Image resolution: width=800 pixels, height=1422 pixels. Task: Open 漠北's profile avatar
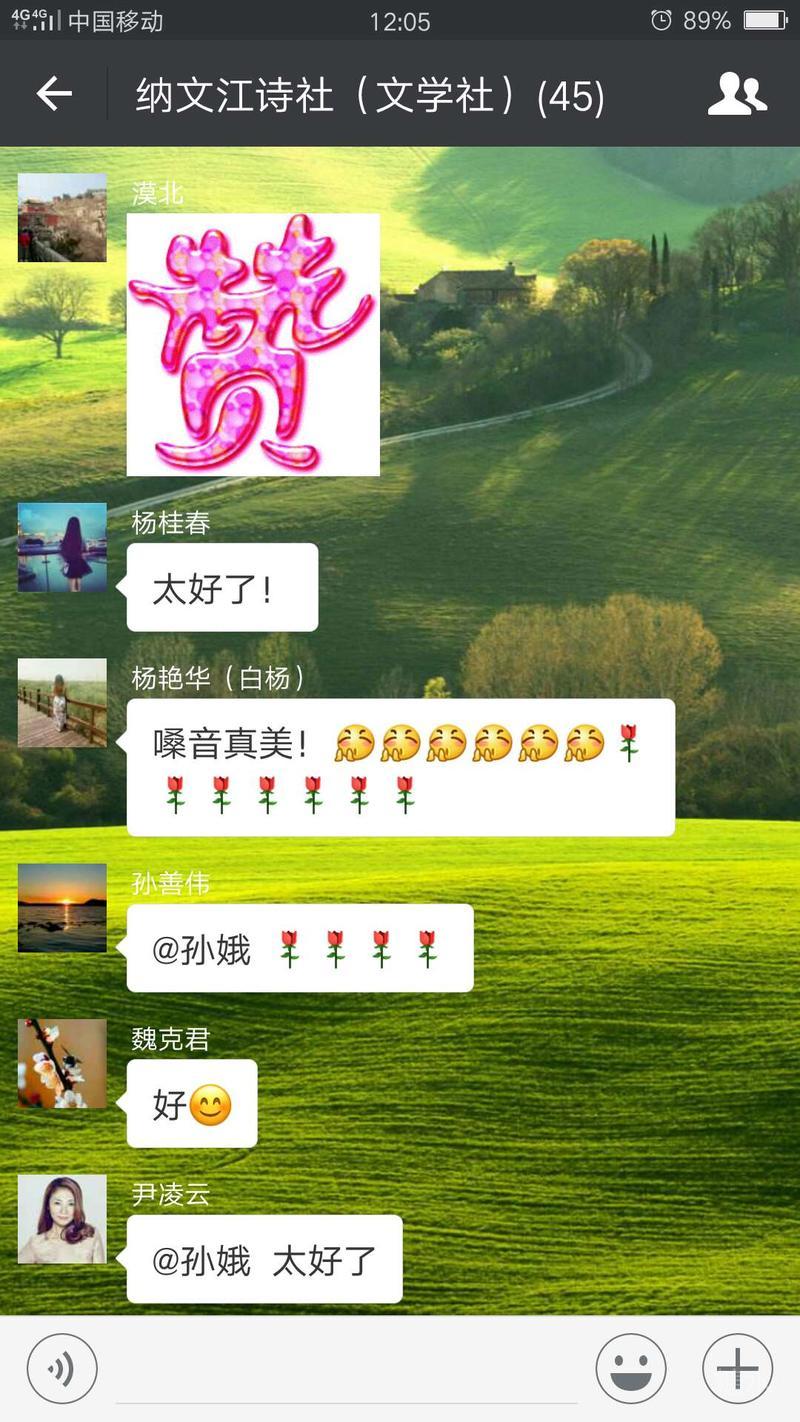coord(62,217)
